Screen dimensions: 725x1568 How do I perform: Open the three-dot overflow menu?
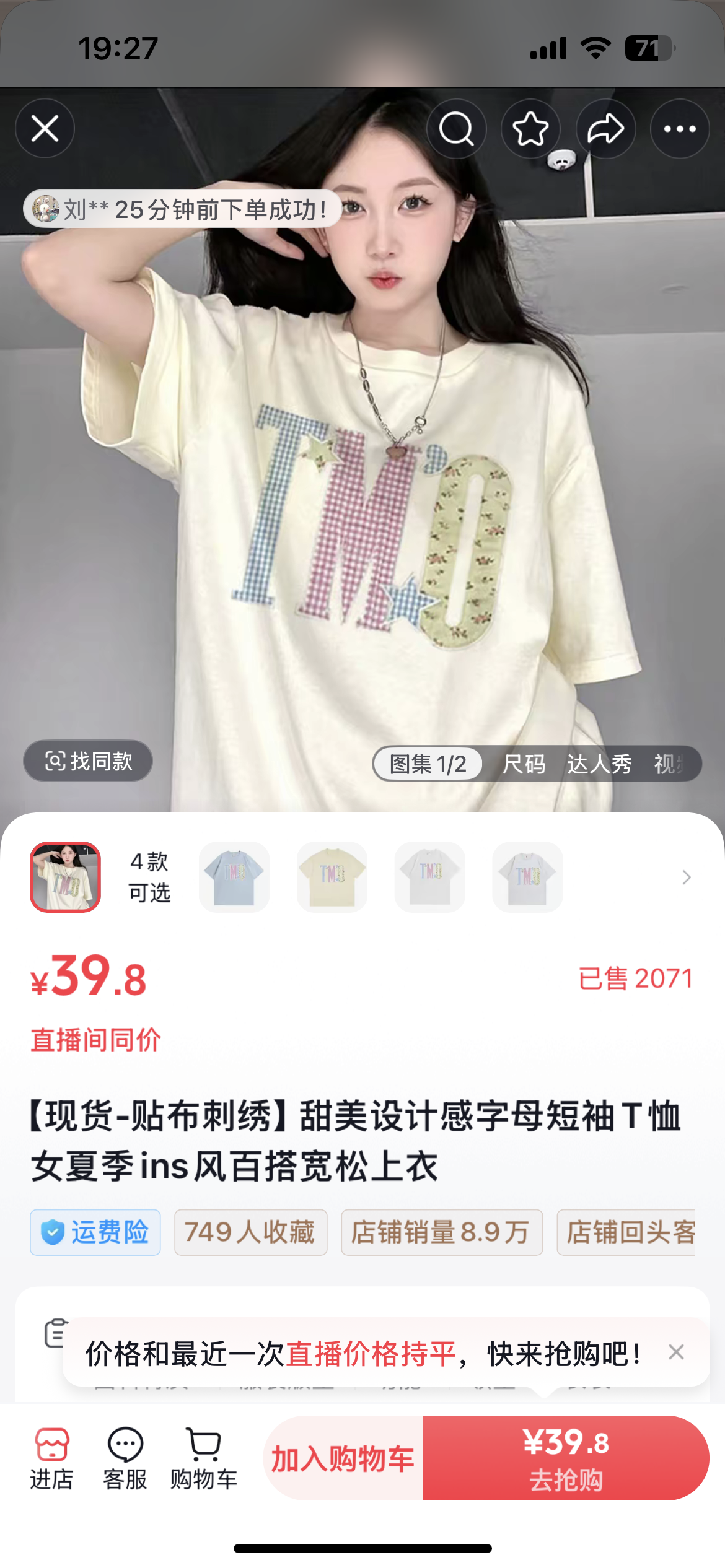click(680, 129)
